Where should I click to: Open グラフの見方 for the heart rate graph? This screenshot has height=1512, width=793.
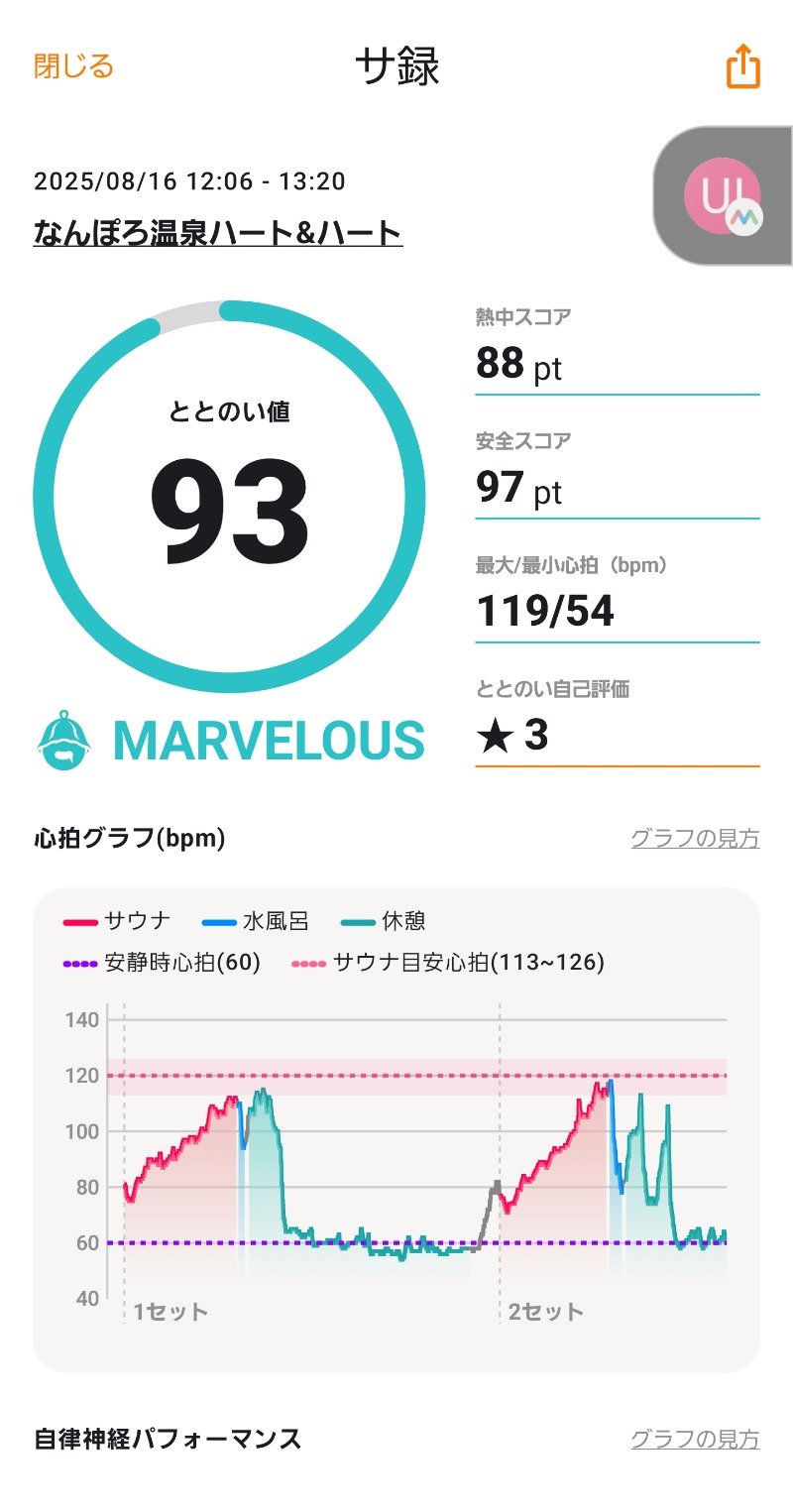pos(695,839)
